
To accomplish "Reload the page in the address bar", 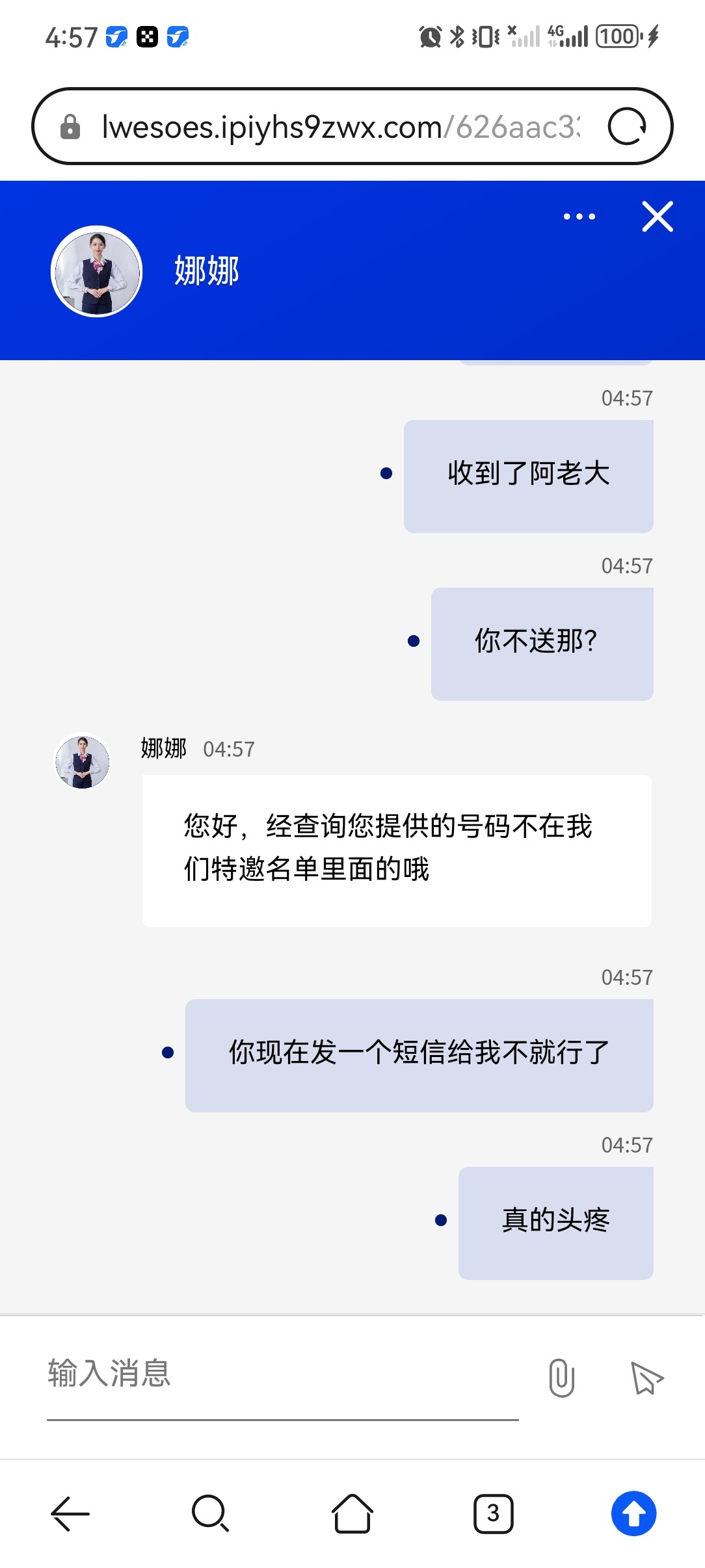I will click(x=626, y=126).
